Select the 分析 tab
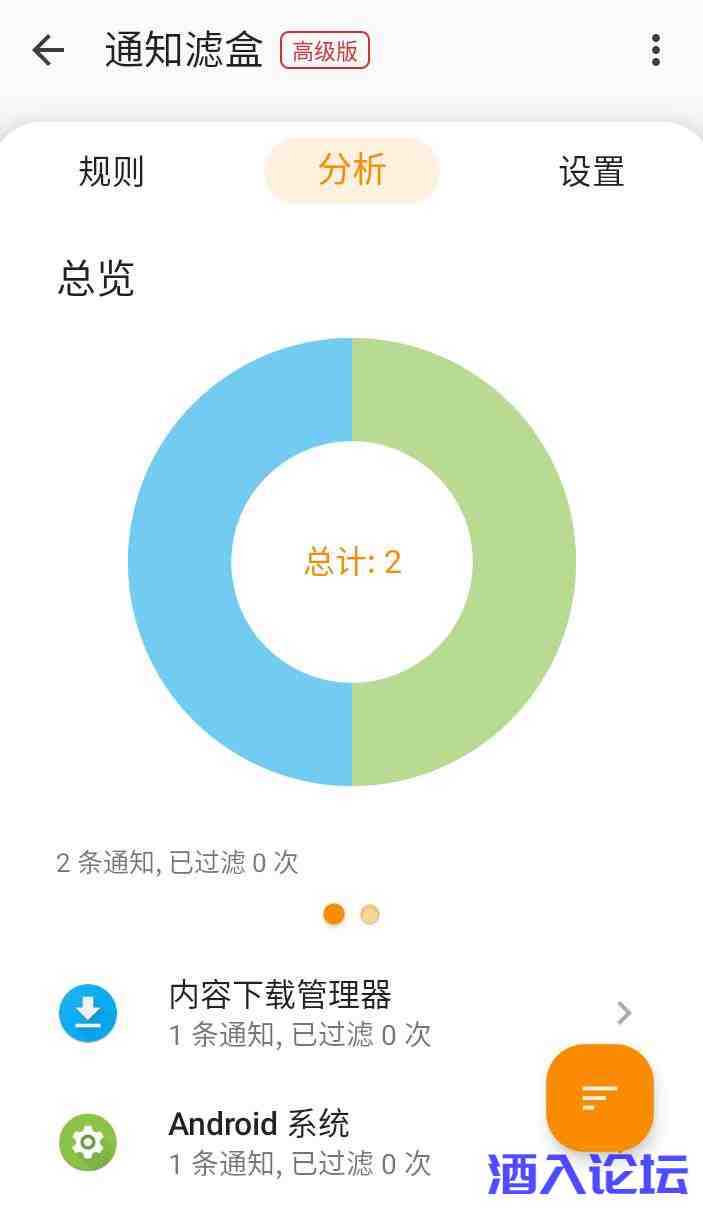 pyautogui.click(x=351, y=170)
